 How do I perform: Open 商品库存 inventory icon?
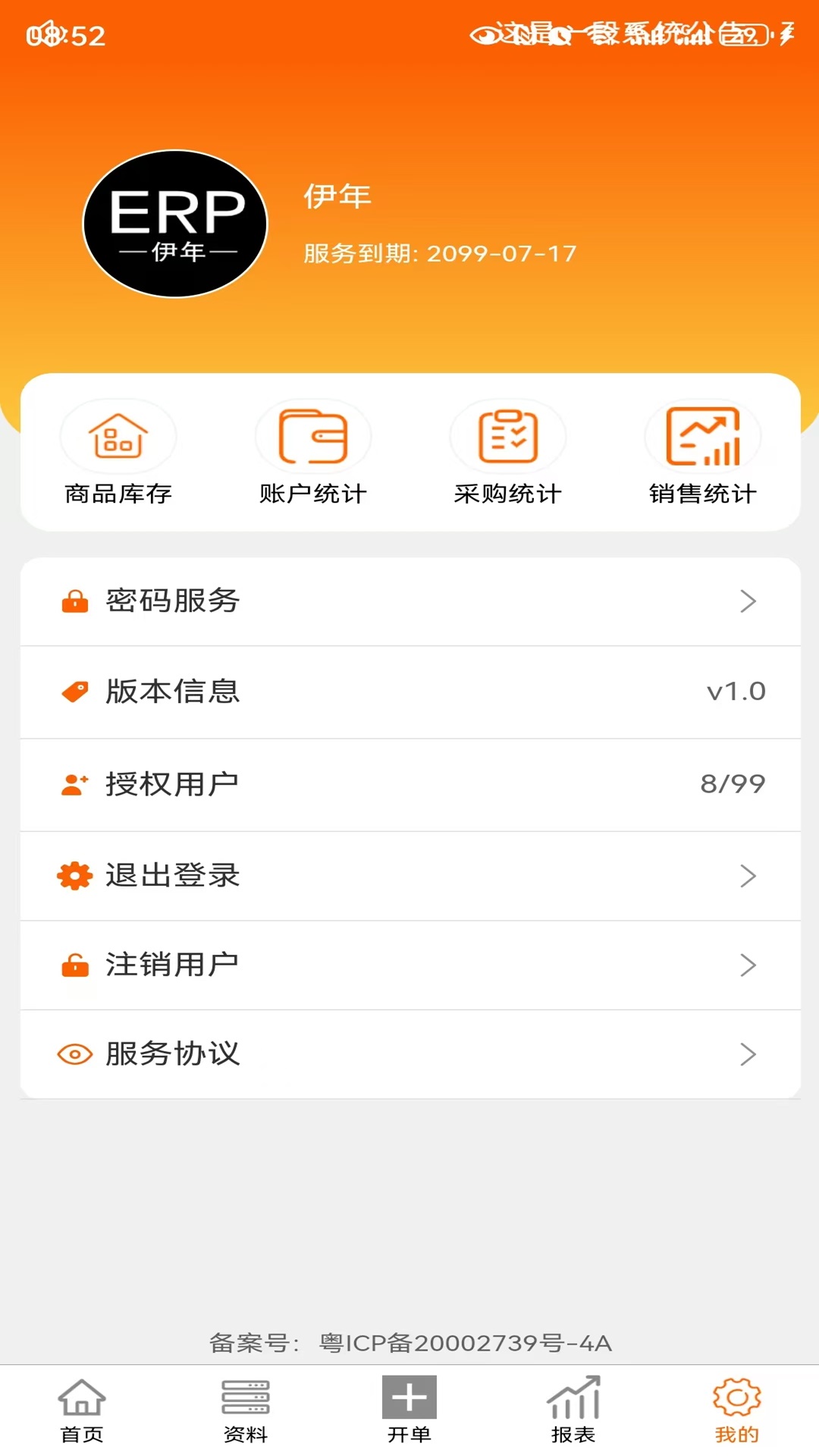[118, 436]
